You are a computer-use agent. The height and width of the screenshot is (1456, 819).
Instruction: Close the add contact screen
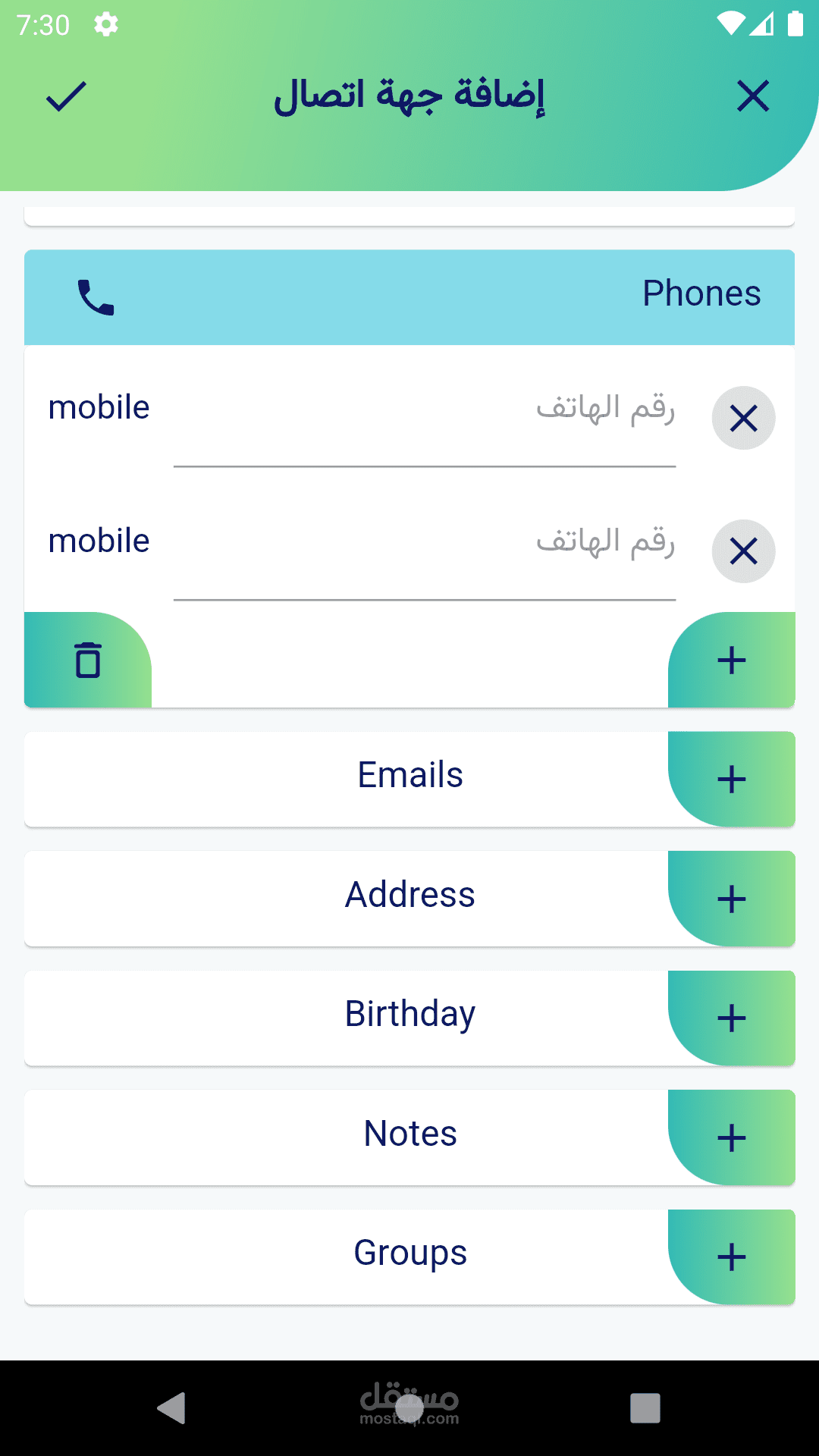(753, 97)
